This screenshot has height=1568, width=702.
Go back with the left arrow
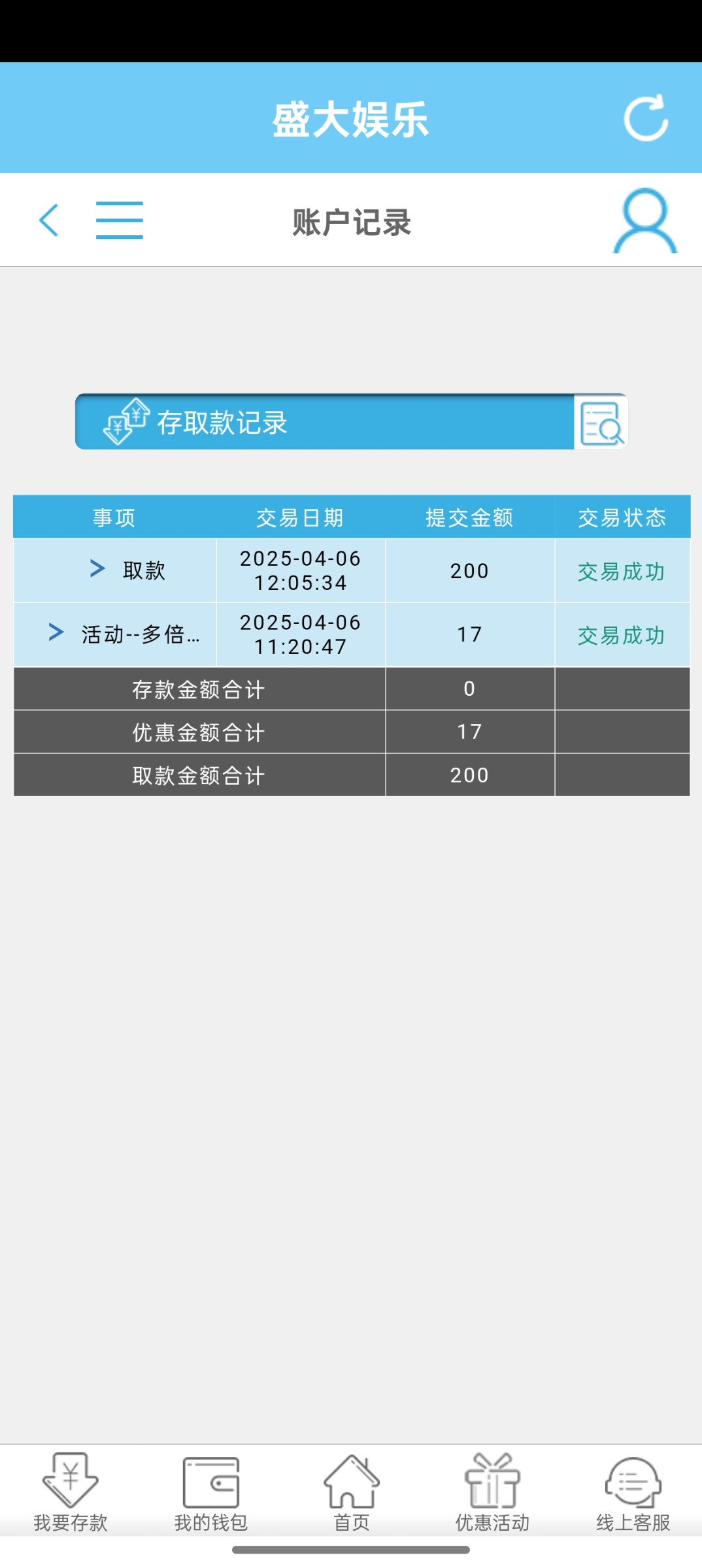pos(49,220)
